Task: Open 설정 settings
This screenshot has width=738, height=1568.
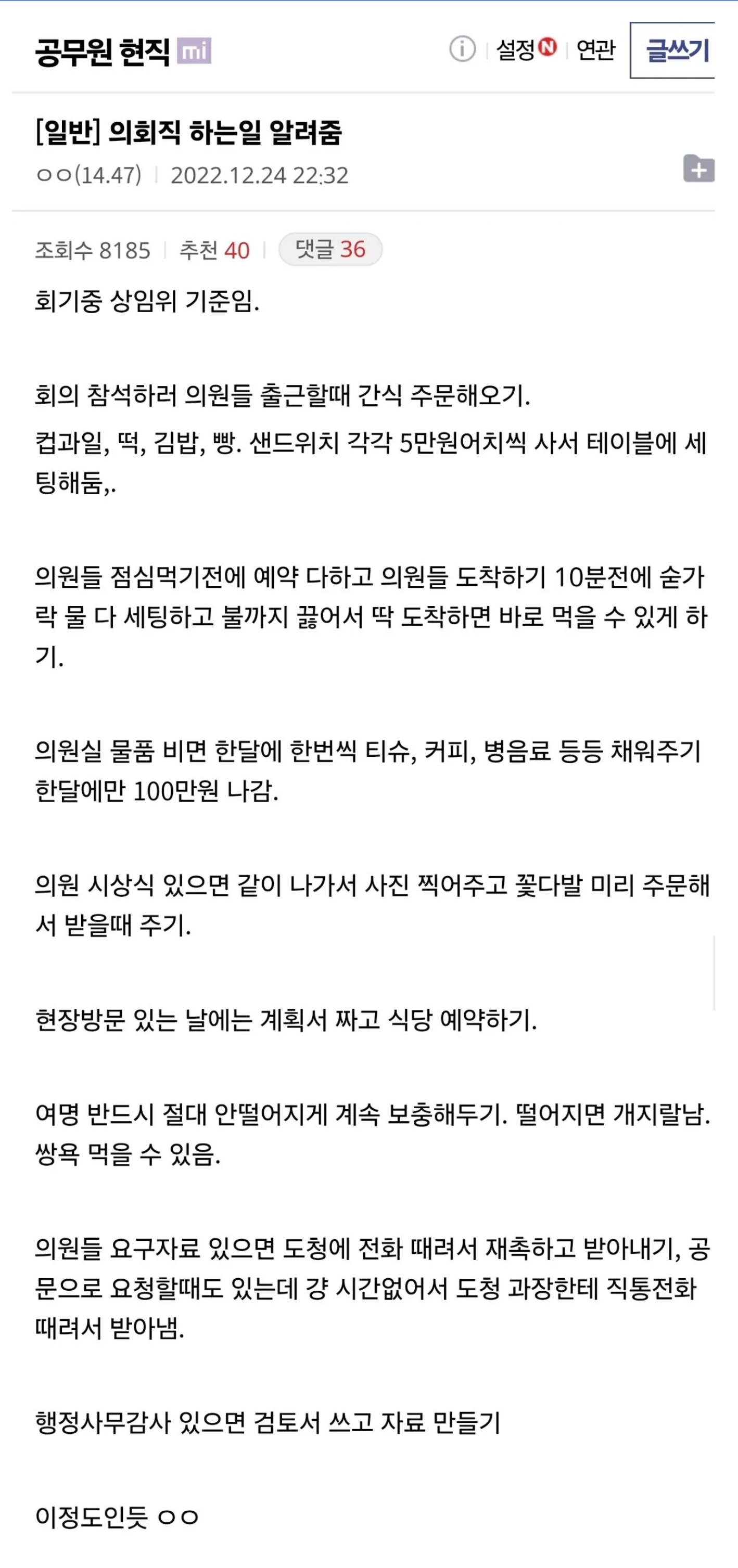Action: [526, 49]
